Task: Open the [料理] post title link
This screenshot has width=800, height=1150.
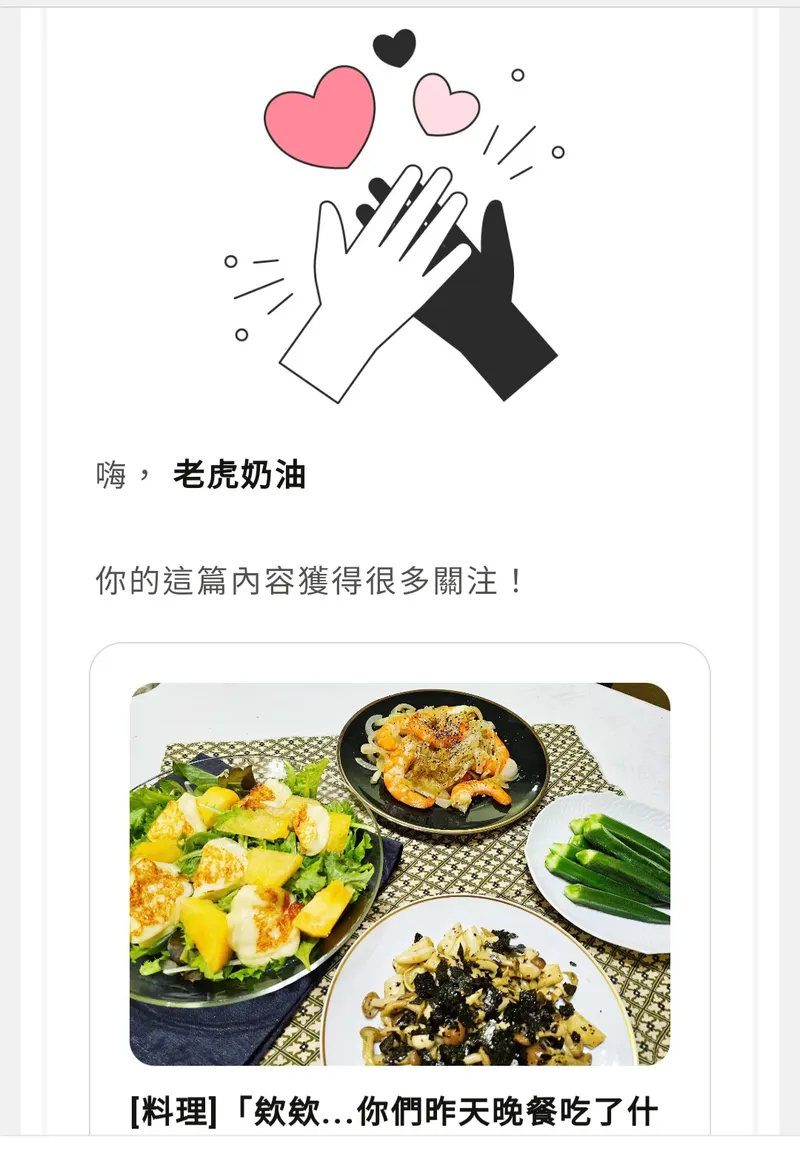Action: tap(394, 1113)
